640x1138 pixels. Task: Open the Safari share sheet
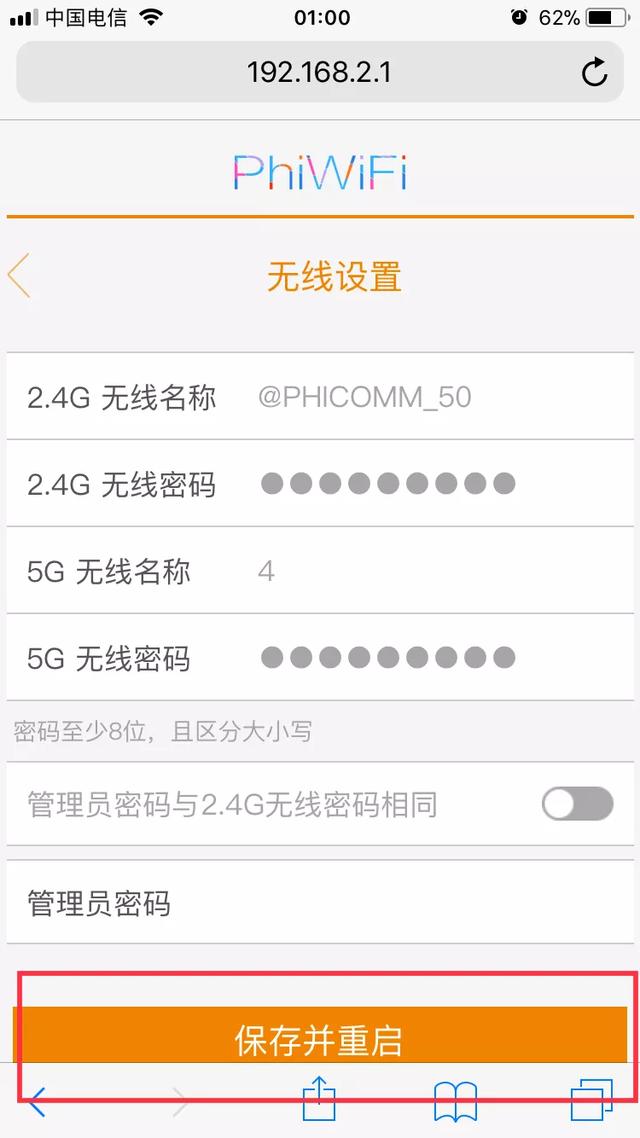click(319, 1099)
